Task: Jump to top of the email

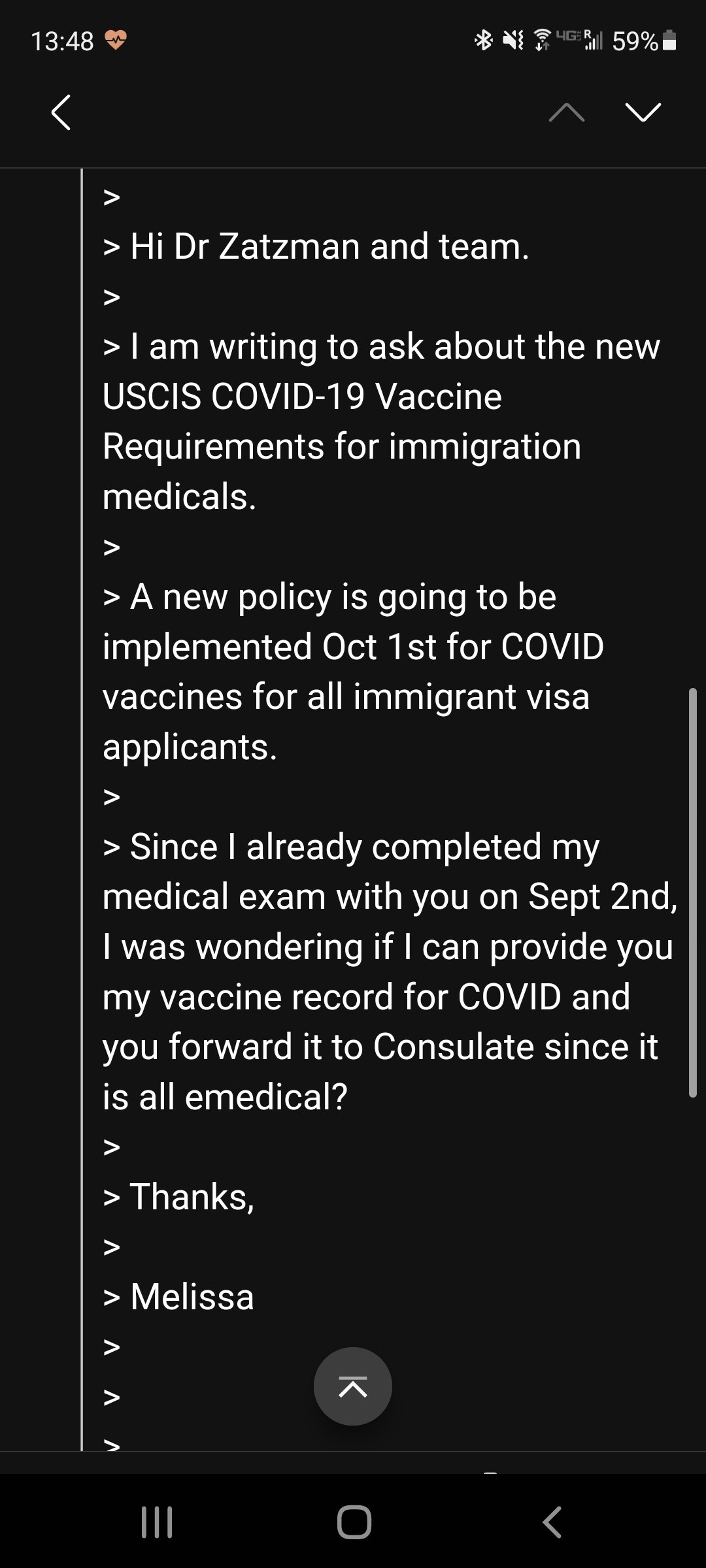Action: [x=353, y=1386]
